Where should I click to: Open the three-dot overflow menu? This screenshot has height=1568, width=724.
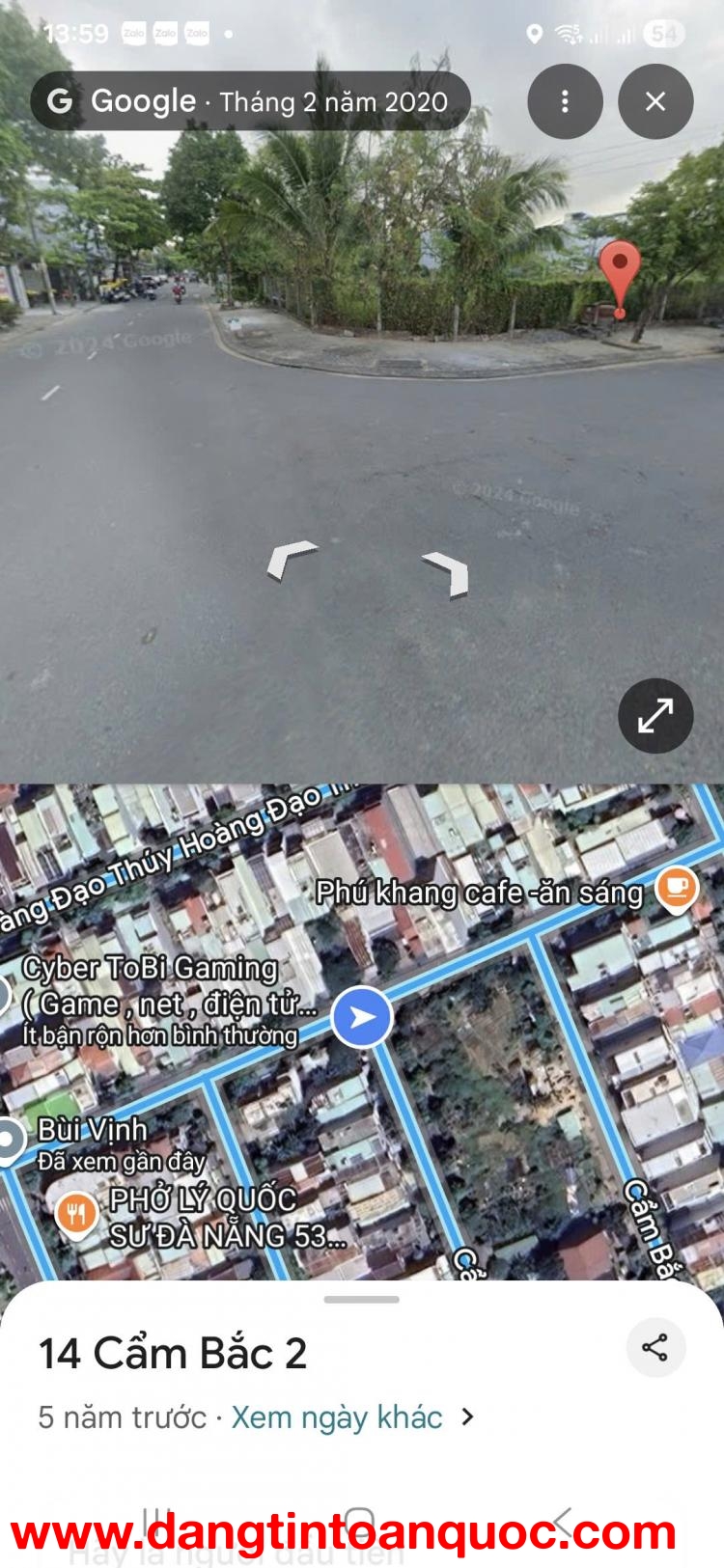(565, 101)
